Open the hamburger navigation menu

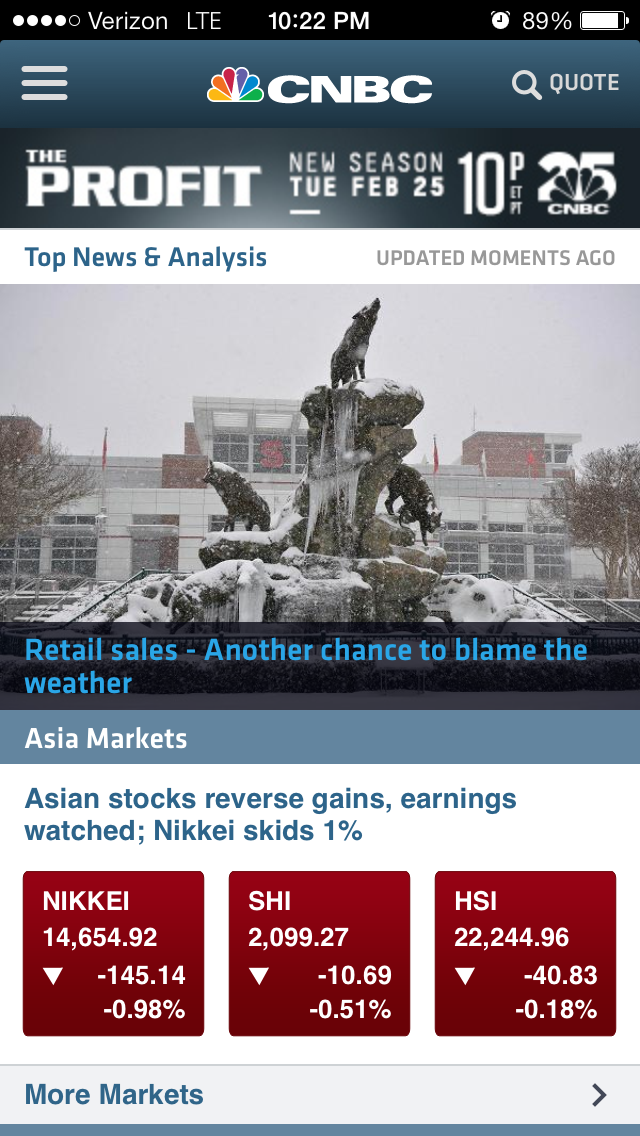pos(45,84)
